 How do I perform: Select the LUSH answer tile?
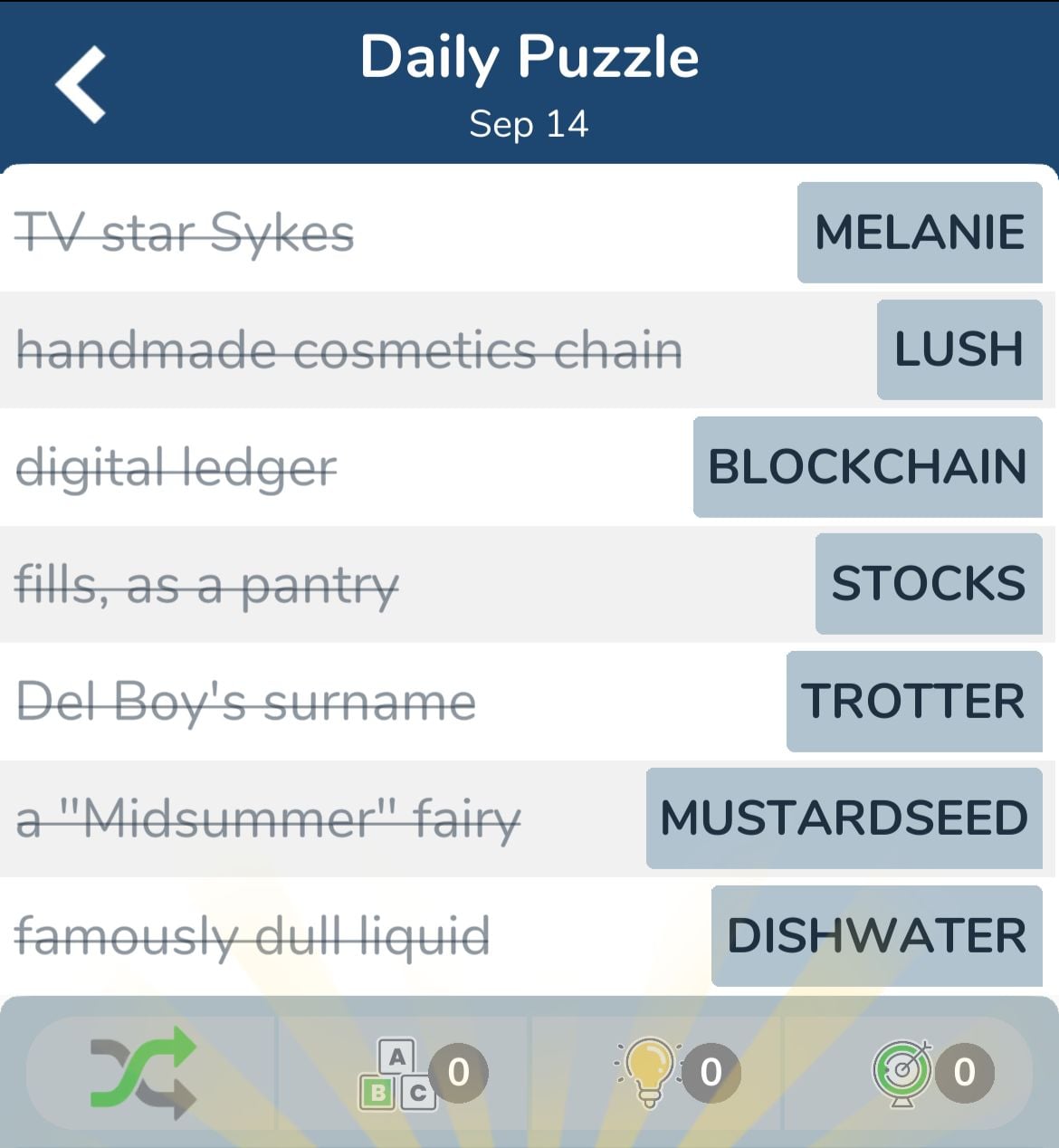pyautogui.click(x=959, y=349)
